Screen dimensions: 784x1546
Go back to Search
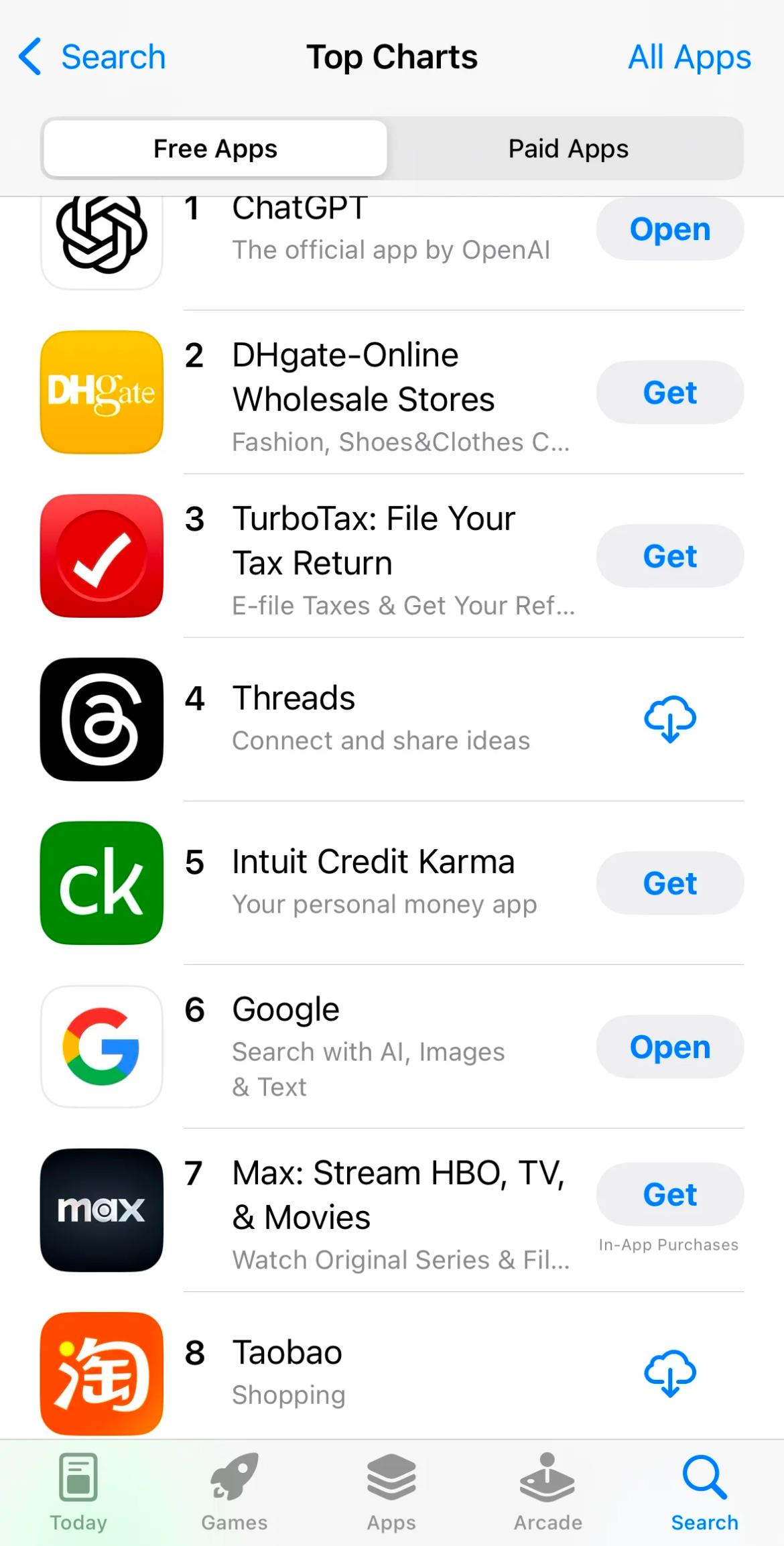tap(92, 57)
